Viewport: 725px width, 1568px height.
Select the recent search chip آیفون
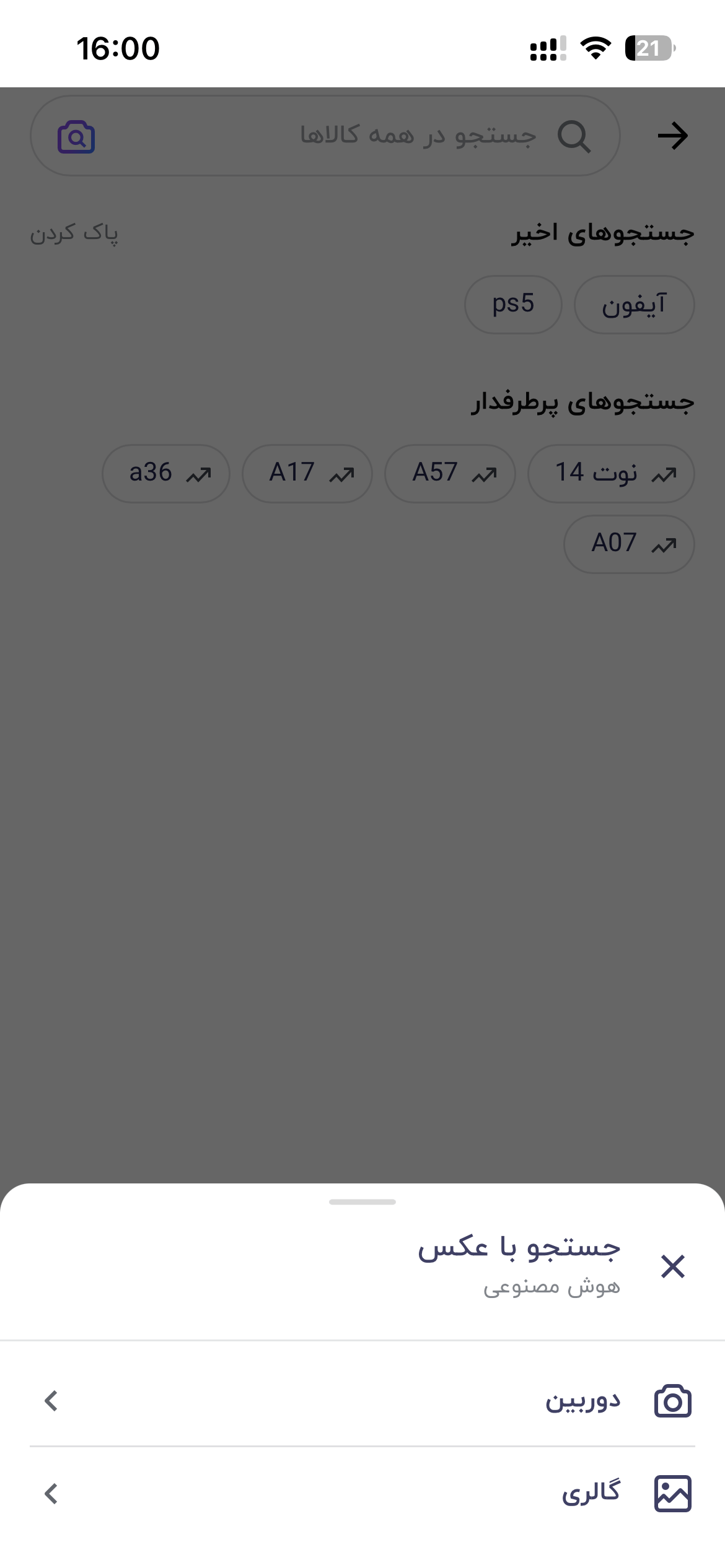pos(634,305)
